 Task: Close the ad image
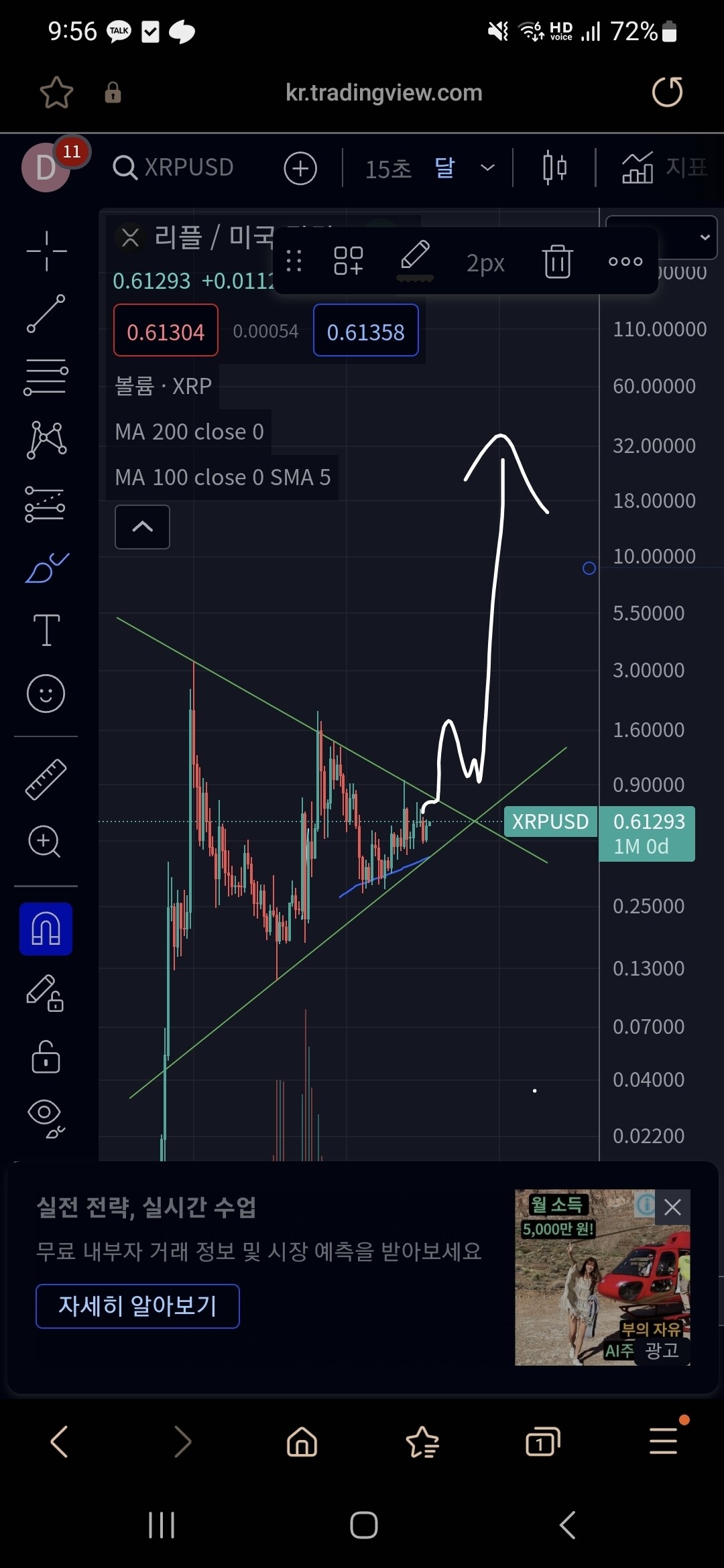point(672,1207)
